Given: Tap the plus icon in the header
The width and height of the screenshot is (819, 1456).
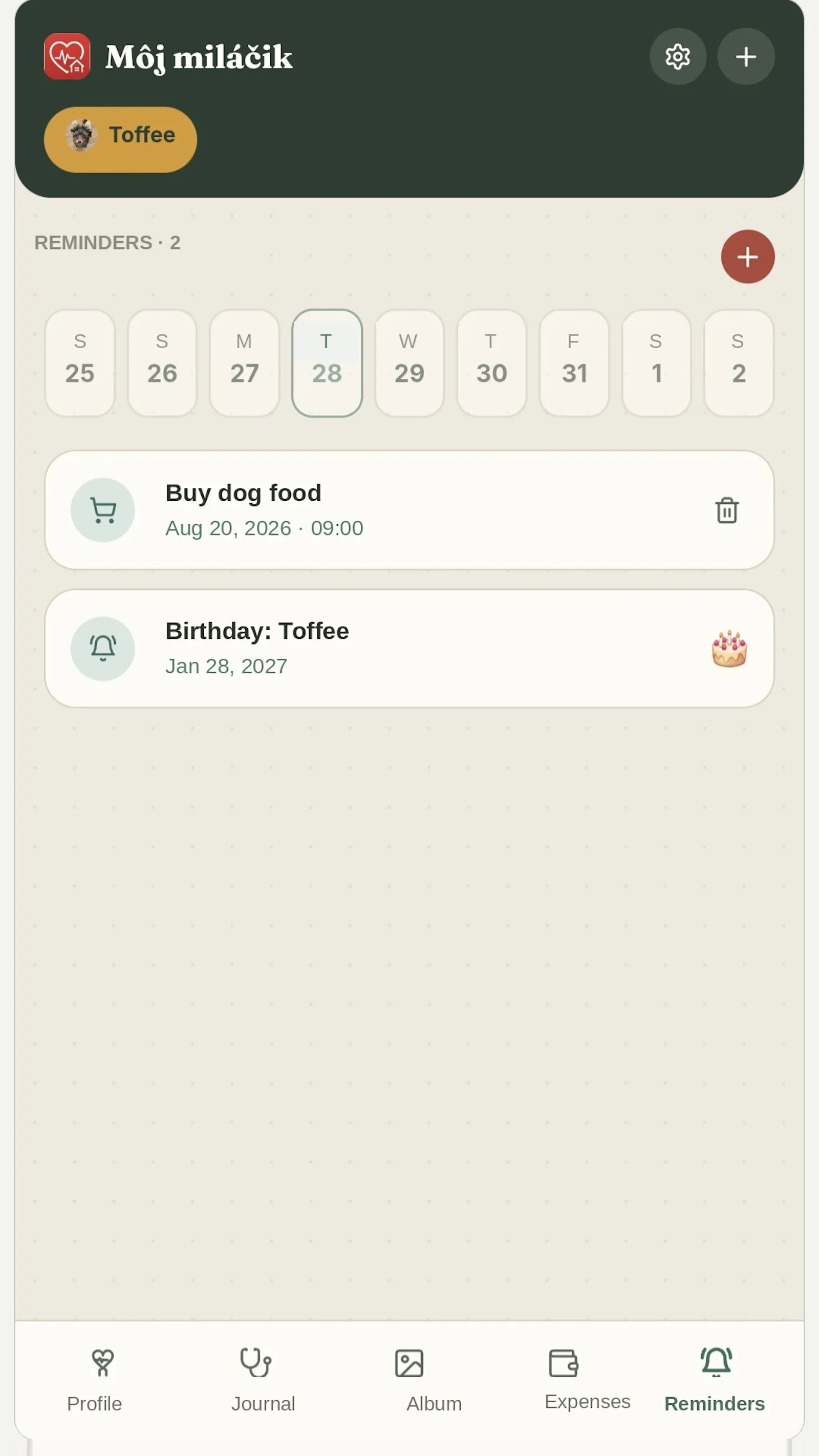Looking at the screenshot, I should click(745, 56).
